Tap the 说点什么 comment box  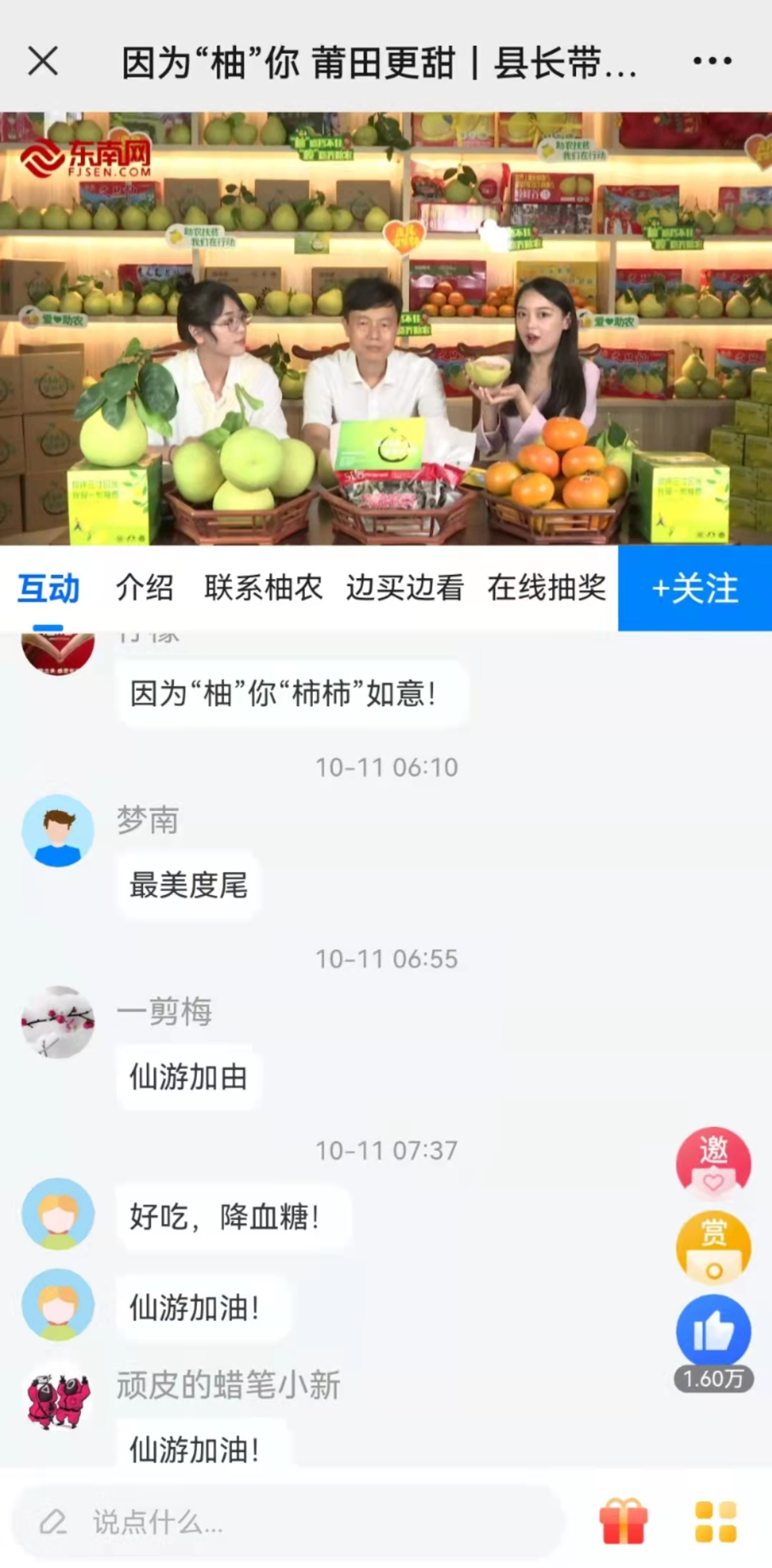pos(290,1521)
